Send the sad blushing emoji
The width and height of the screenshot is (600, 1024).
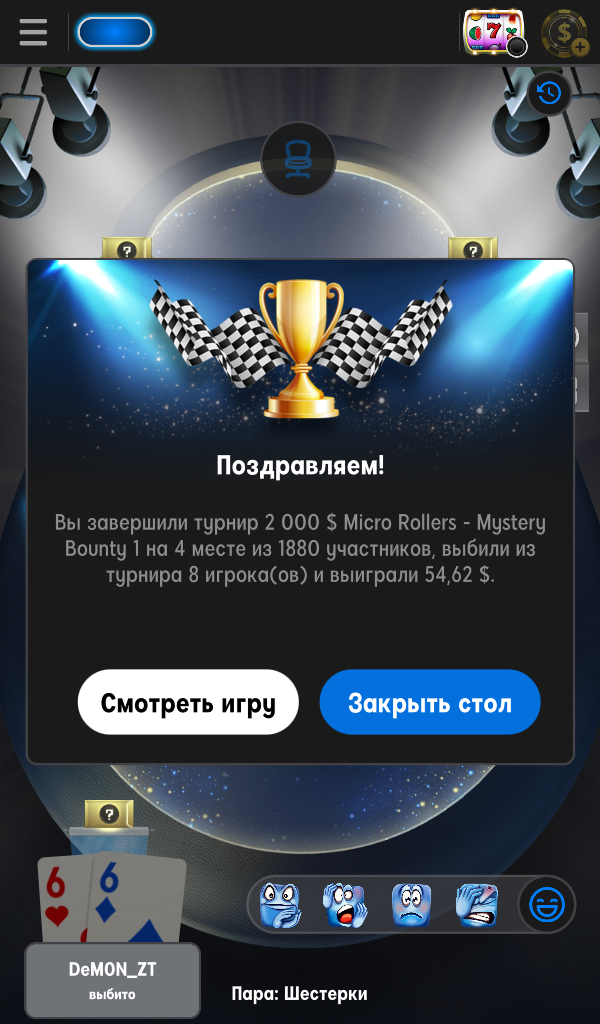(x=411, y=904)
